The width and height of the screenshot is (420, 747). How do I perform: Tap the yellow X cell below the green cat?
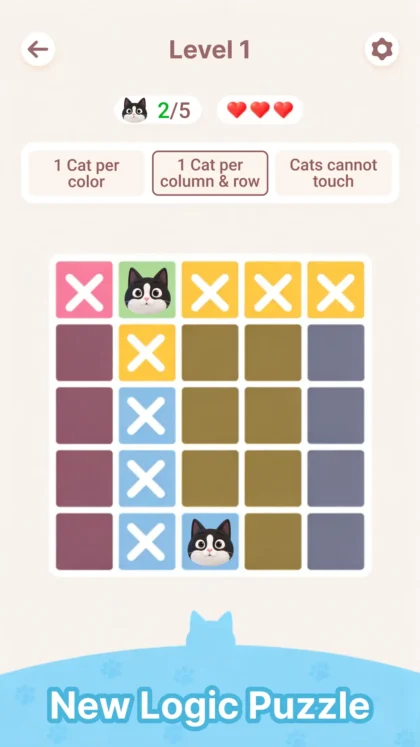tap(147, 353)
